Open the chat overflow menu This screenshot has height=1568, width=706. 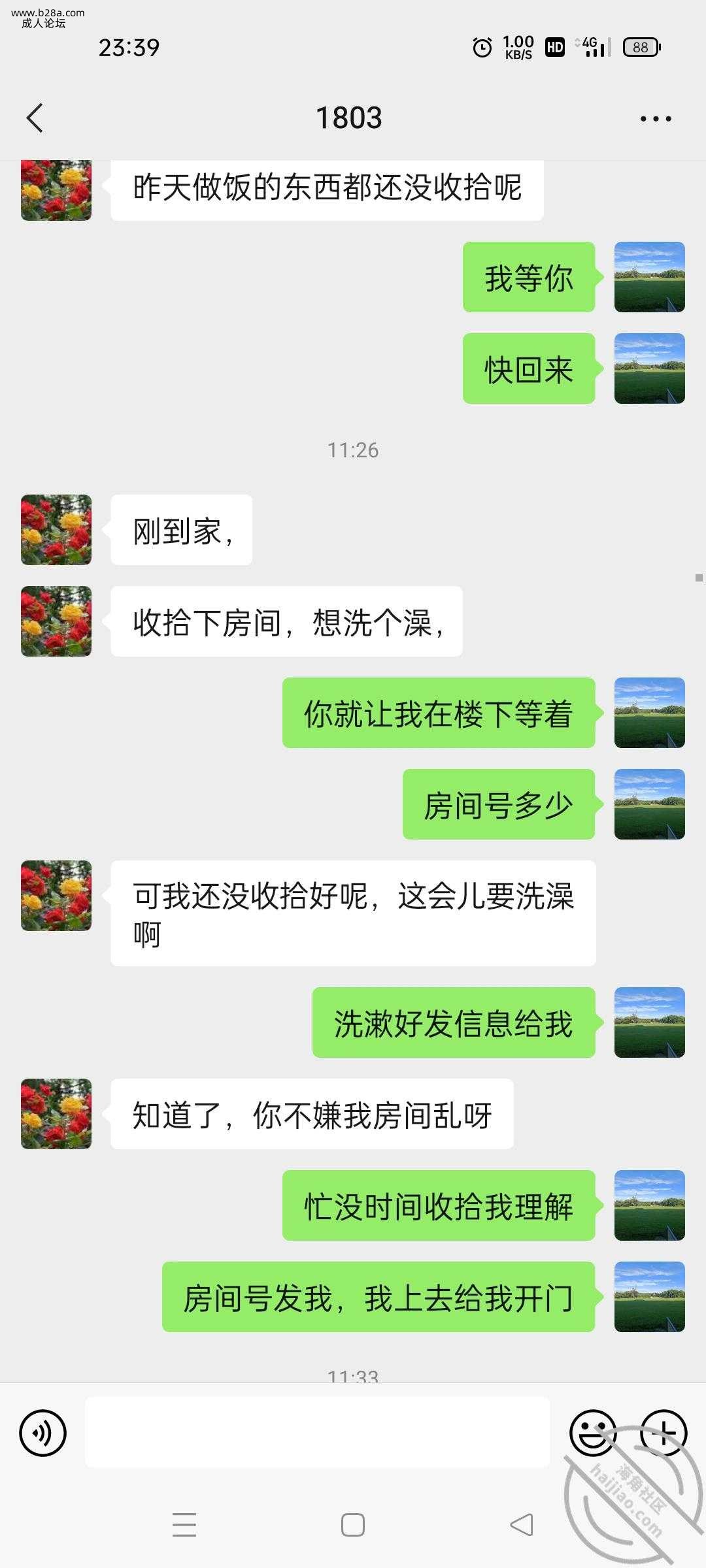(x=656, y=119)
